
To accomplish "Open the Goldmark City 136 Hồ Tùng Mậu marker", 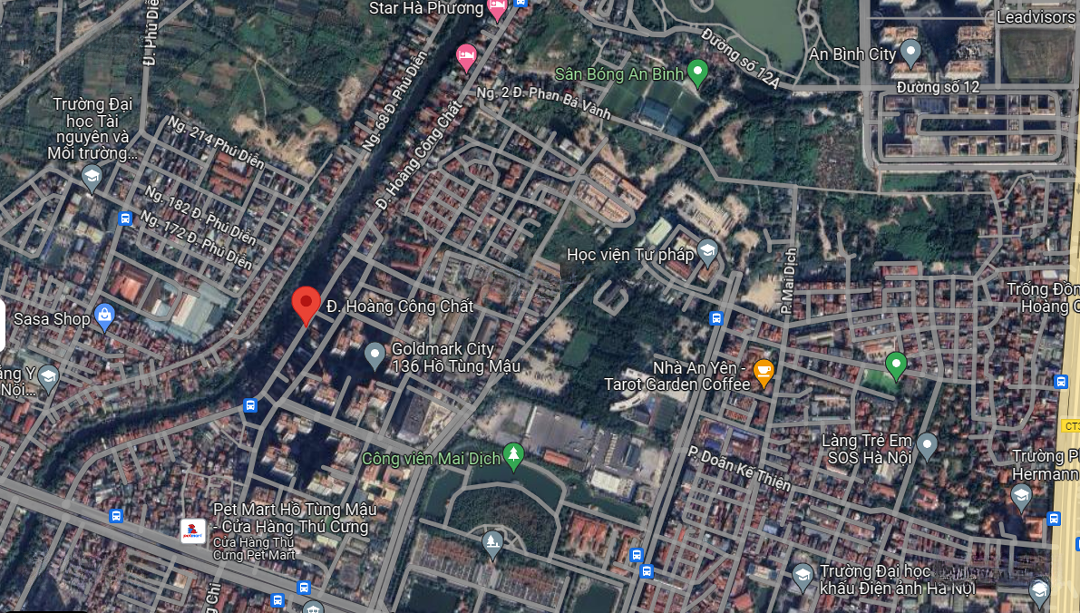I will coord(374,353).
